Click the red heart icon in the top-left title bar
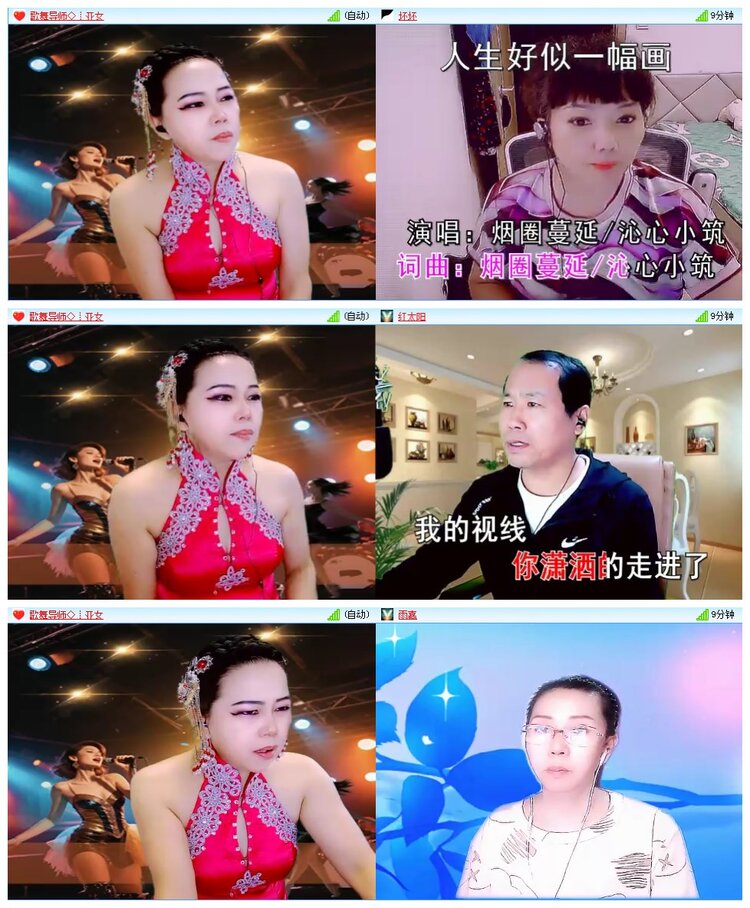 tap(18, 15)
